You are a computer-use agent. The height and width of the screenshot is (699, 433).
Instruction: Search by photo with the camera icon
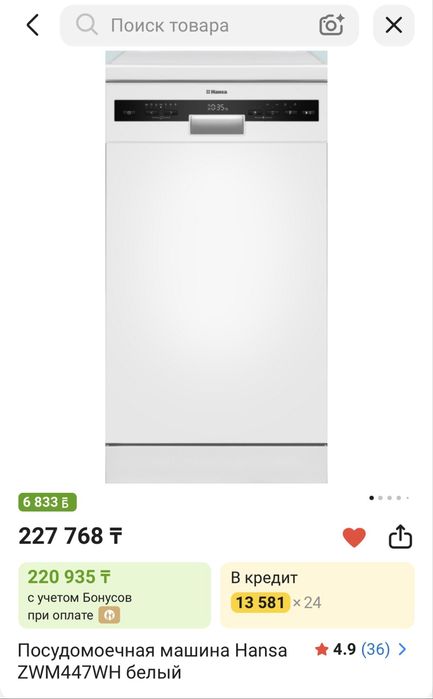pos(332,25)
